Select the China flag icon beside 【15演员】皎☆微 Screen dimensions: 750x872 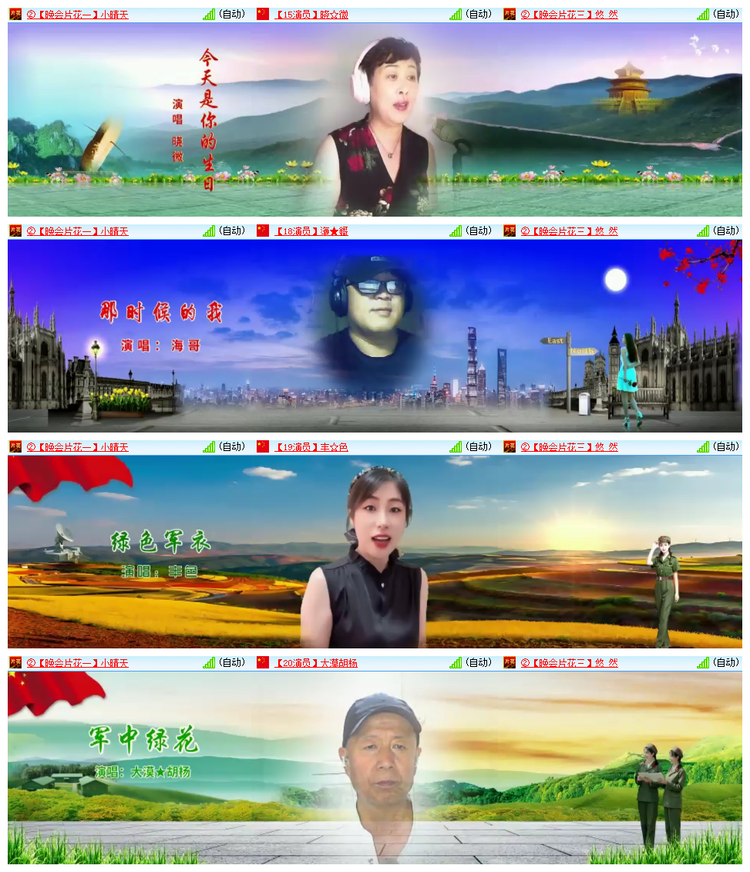(262, 14)
